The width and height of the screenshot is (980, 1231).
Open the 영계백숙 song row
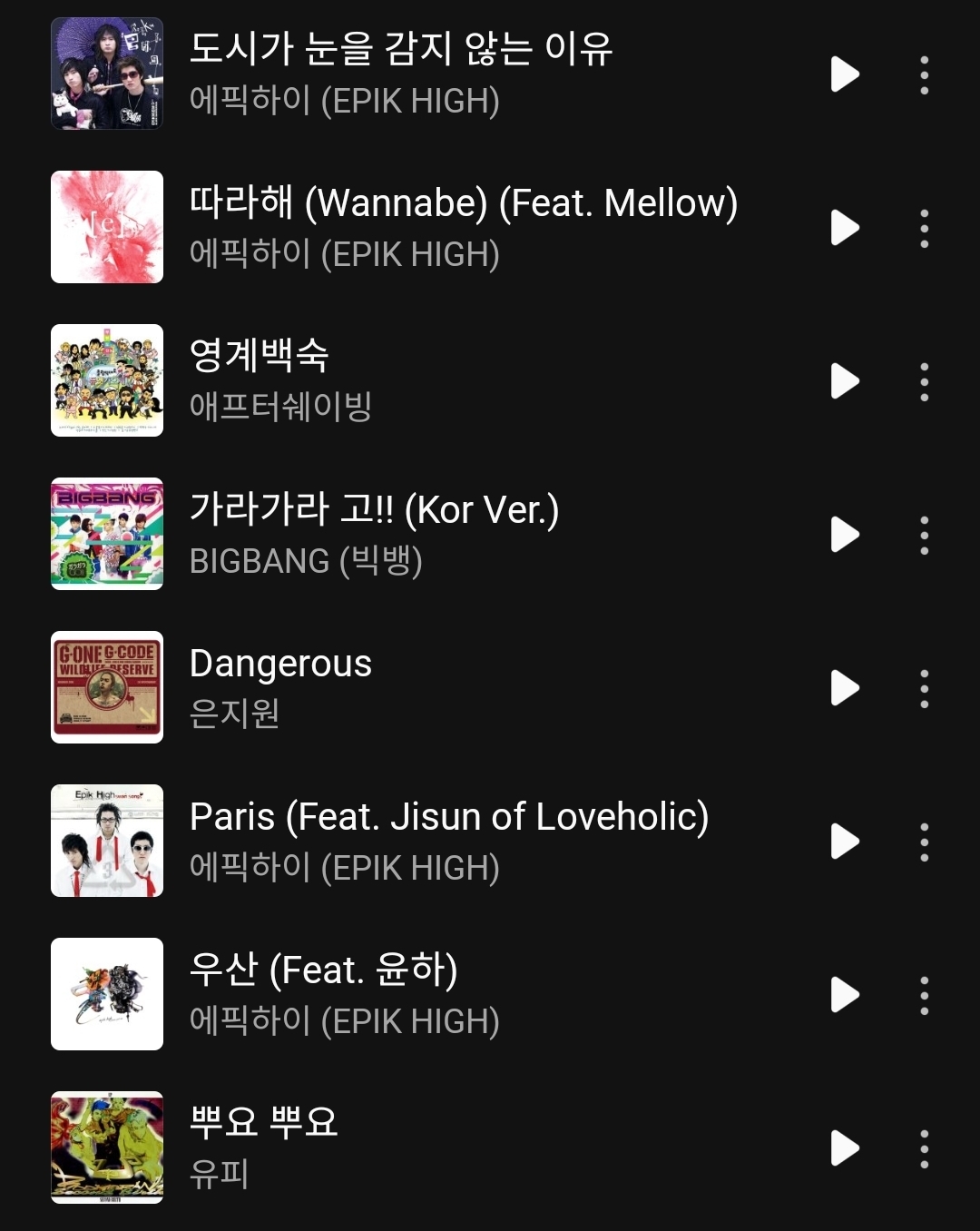coord(454,380)
